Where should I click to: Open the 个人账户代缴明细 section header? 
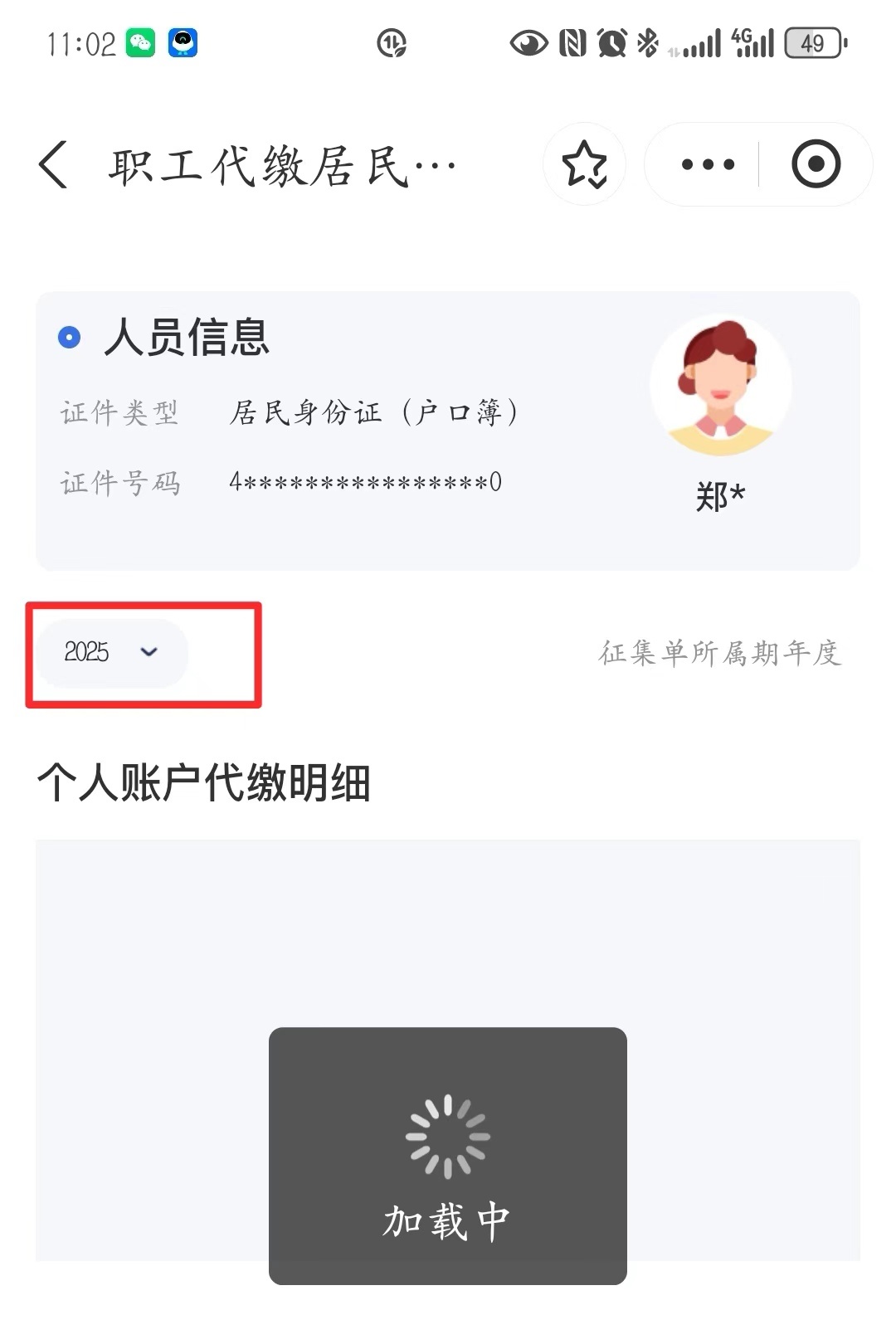(207, 778)
